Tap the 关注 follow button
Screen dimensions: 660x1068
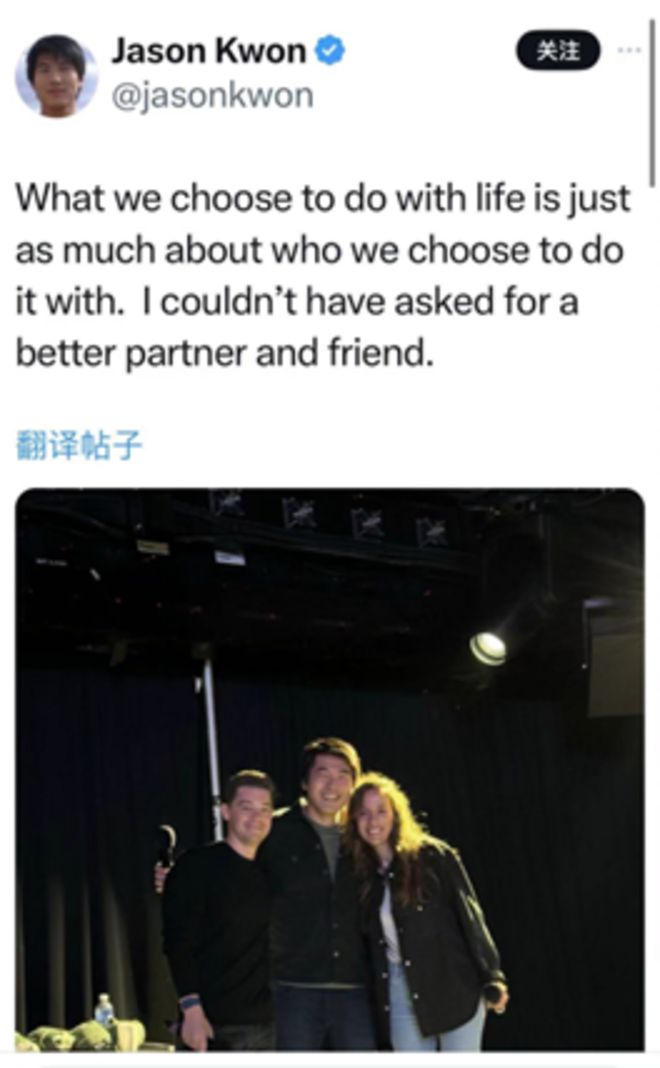click(557, 50)
